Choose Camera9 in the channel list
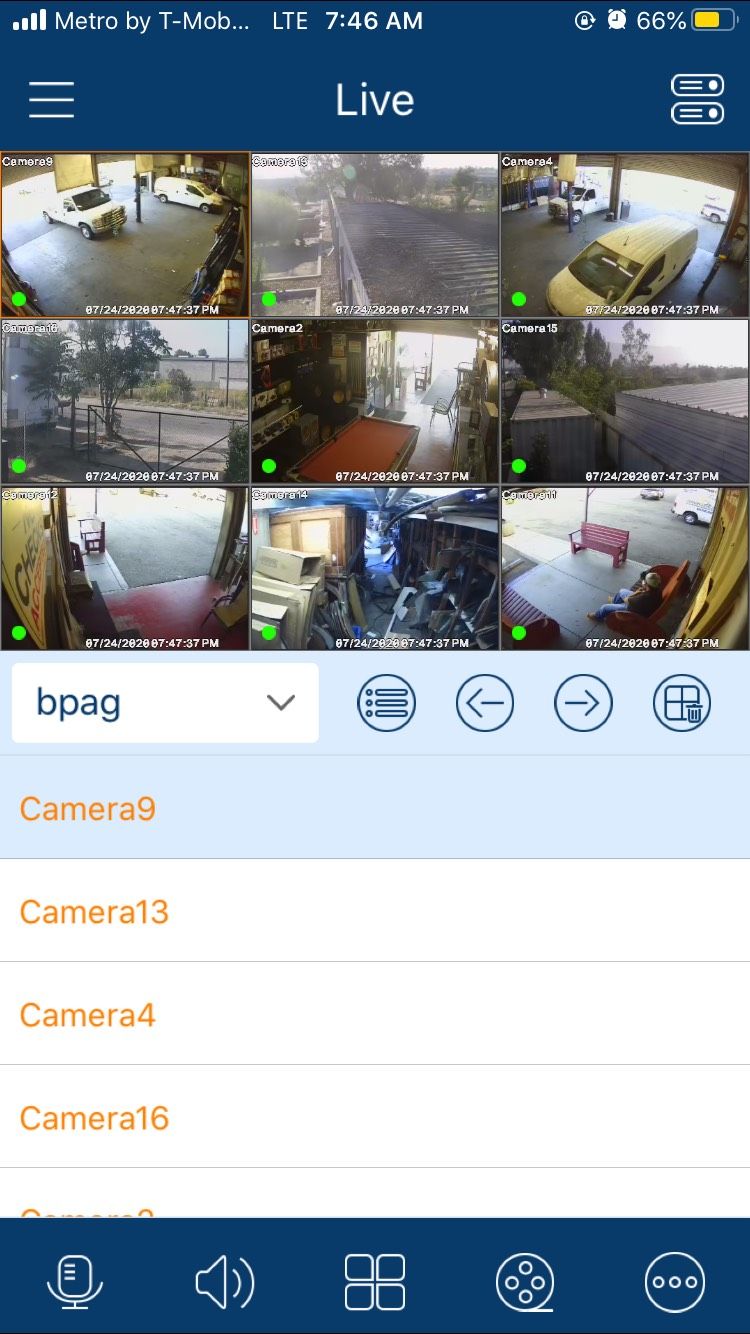This screenshot has width=750, height=1334. (x=375, y=808)
